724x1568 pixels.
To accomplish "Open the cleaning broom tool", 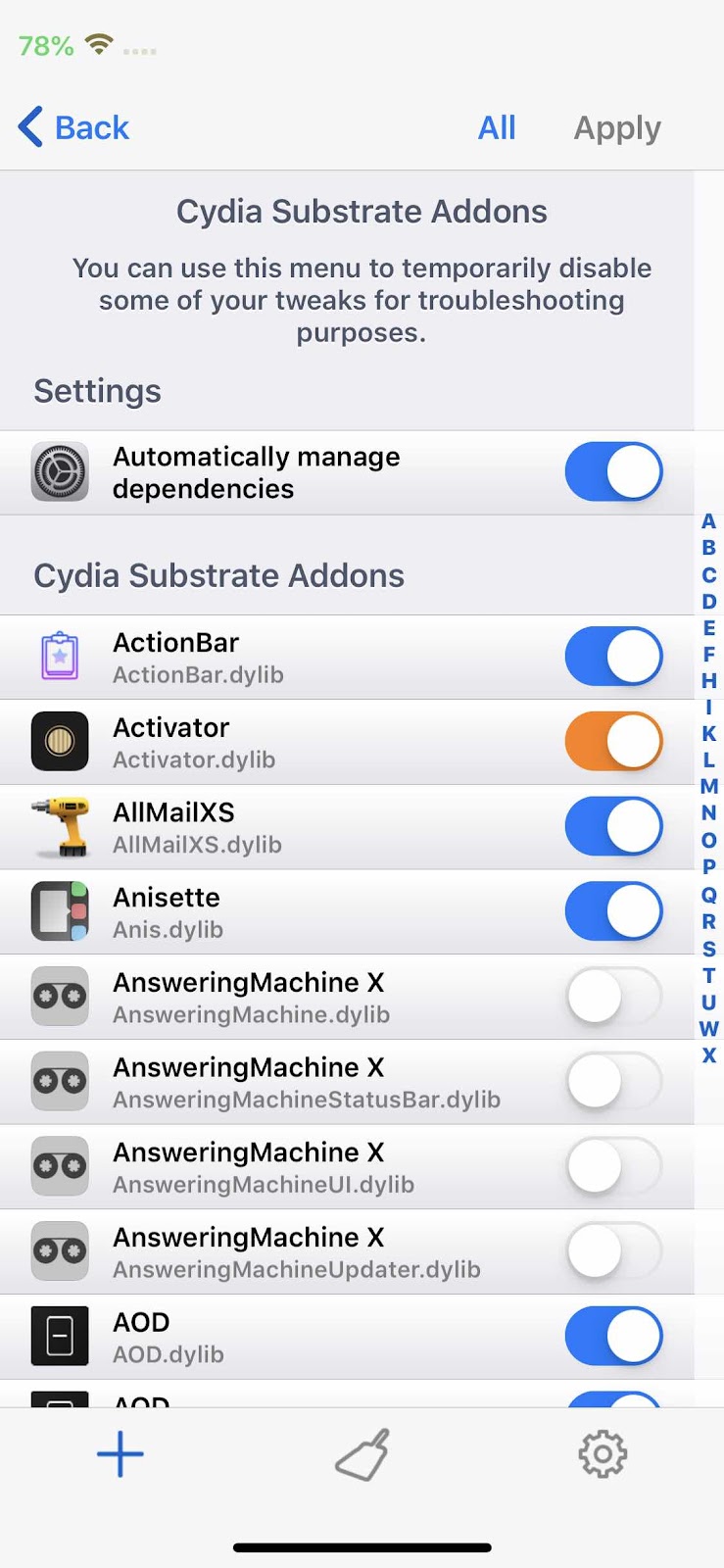I will coord(362,1454).
